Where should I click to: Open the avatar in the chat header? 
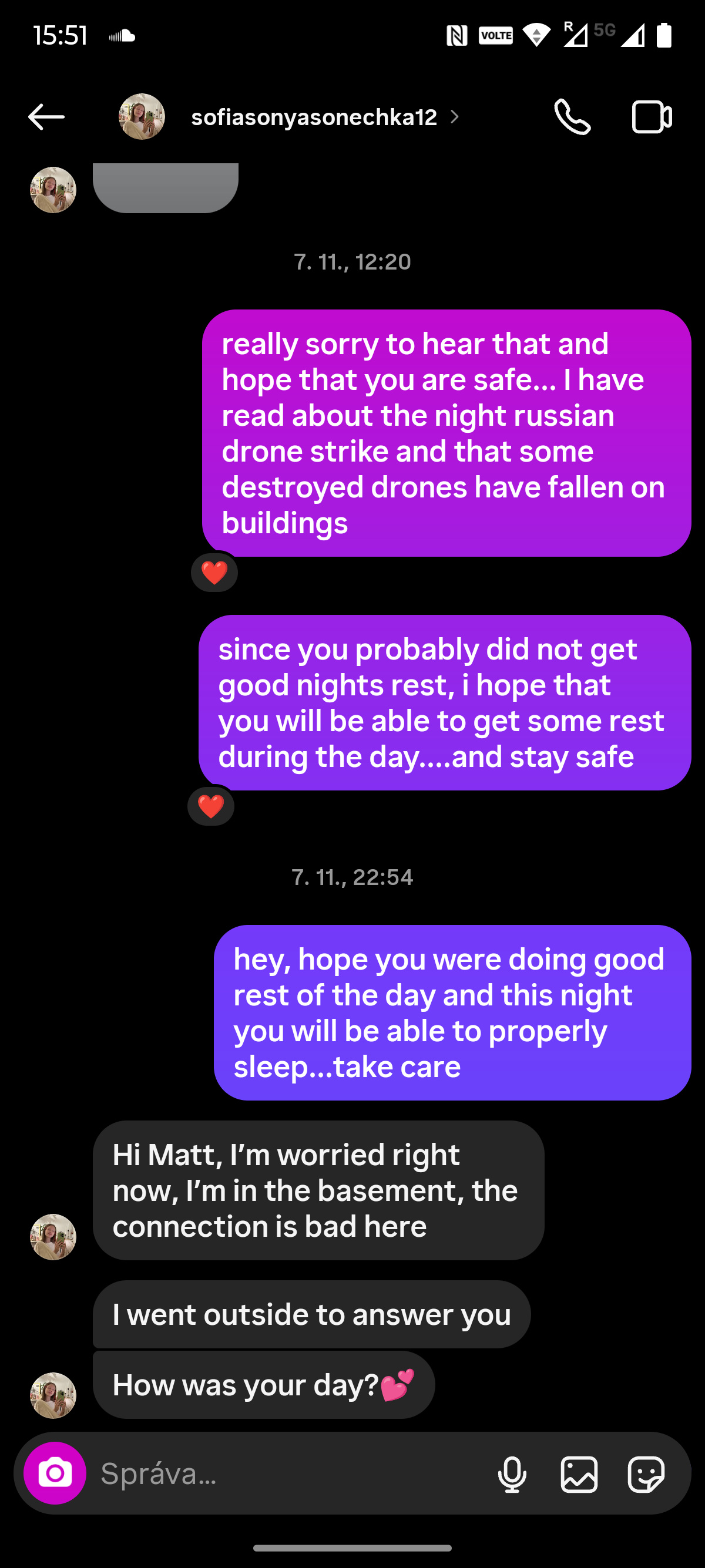point(142,116)
